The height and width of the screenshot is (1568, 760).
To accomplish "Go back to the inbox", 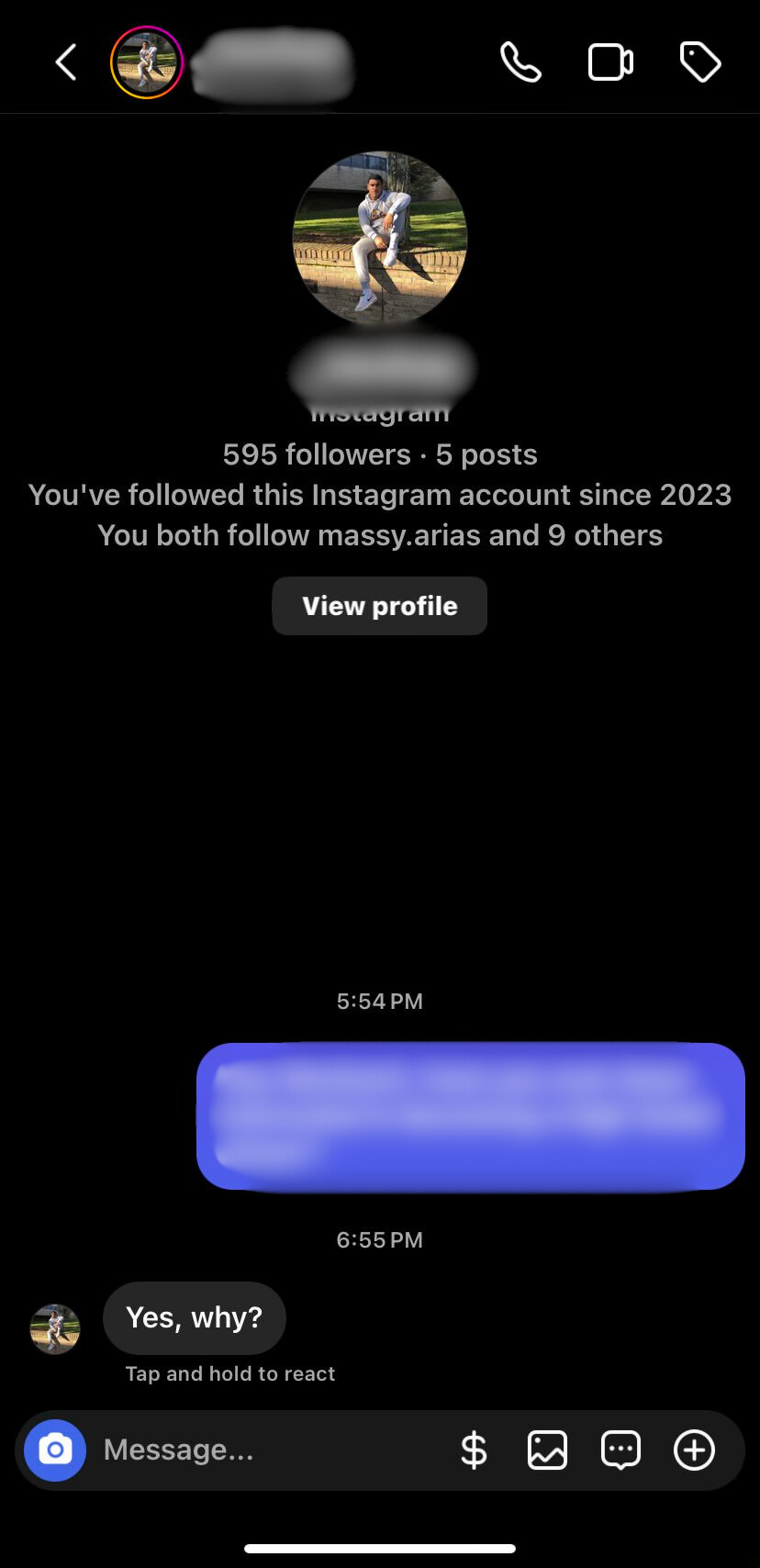I will tap(66, 62).
